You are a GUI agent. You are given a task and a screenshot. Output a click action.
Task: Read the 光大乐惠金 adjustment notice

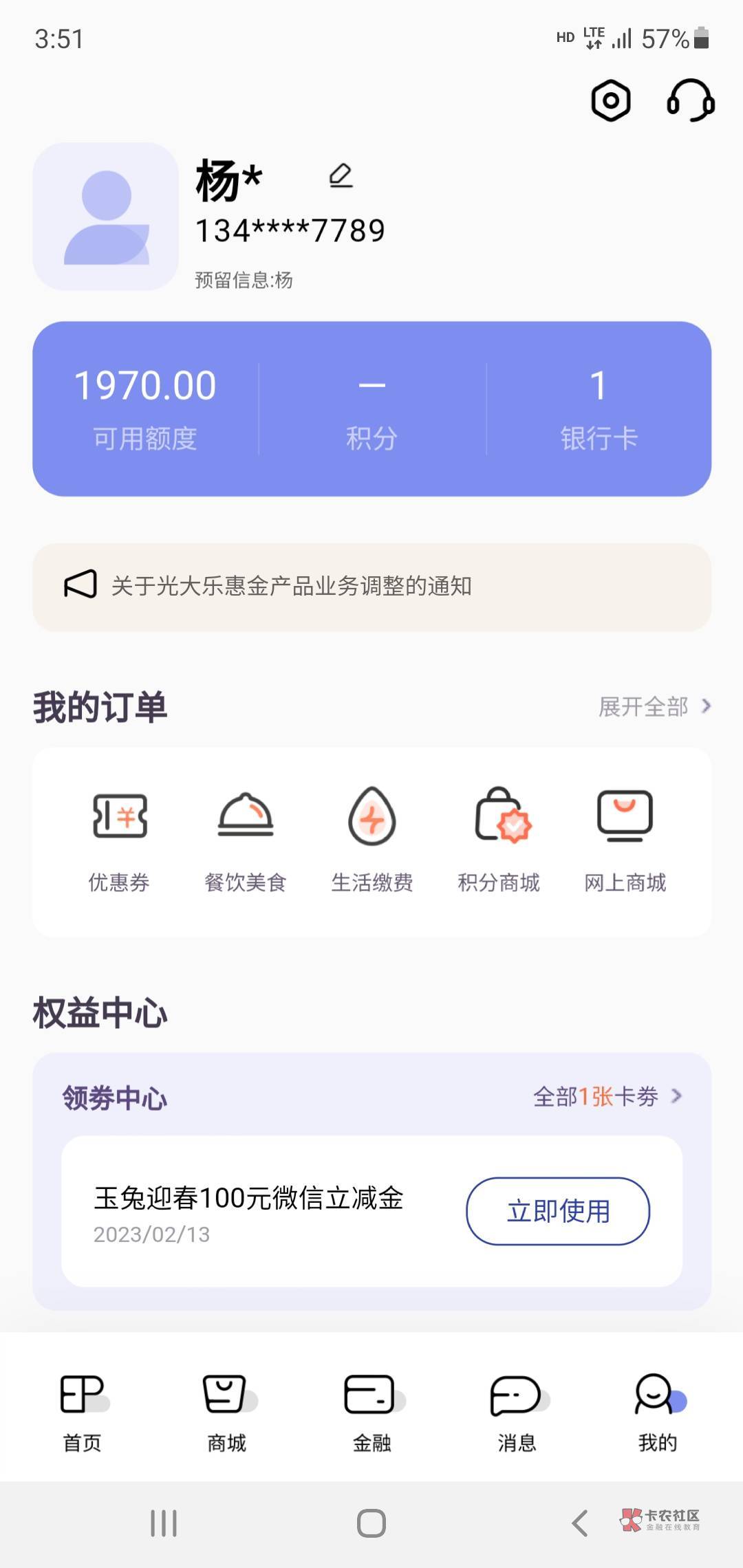[x=372, y=587]
